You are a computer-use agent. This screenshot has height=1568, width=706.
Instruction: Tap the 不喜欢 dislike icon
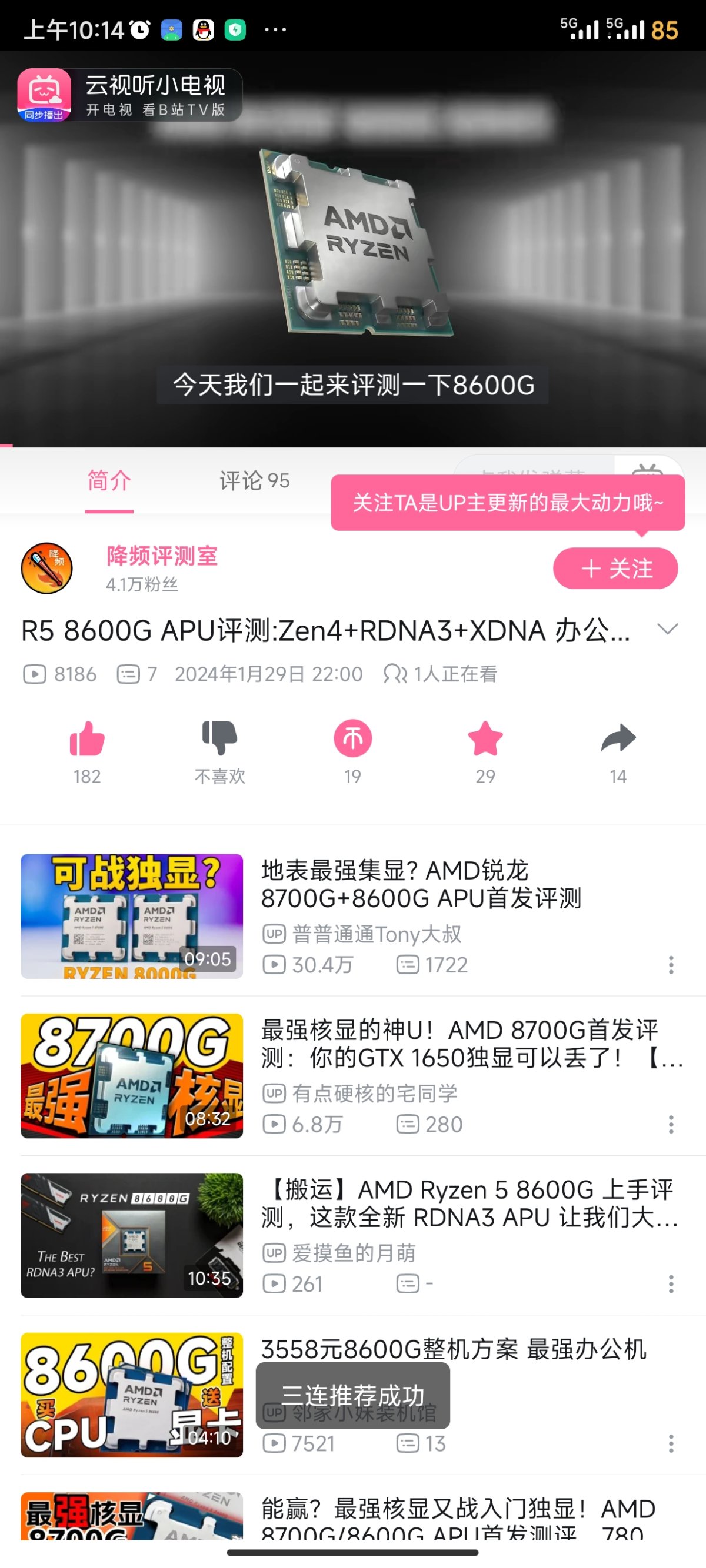pyautogui.click(x=219, y=738)
